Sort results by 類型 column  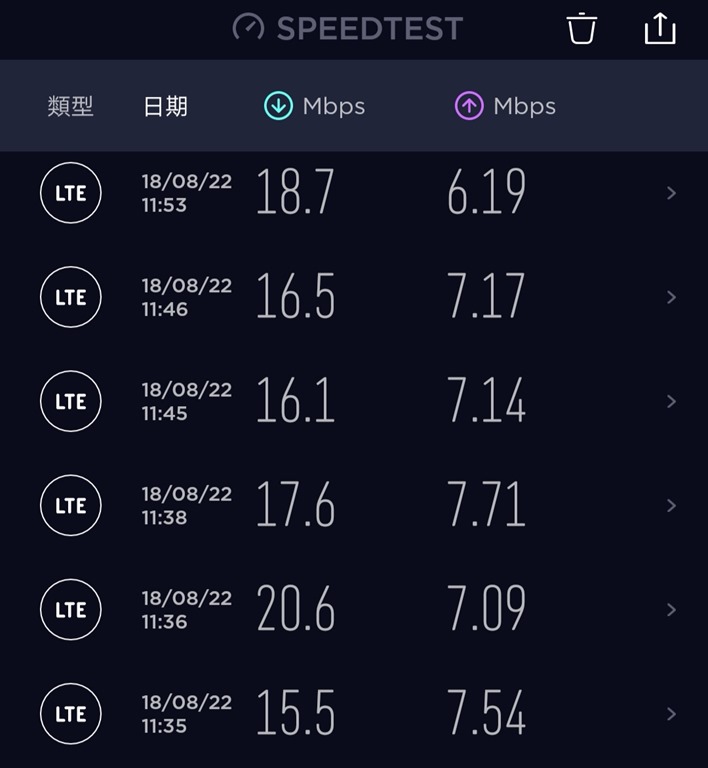point(70,106)
